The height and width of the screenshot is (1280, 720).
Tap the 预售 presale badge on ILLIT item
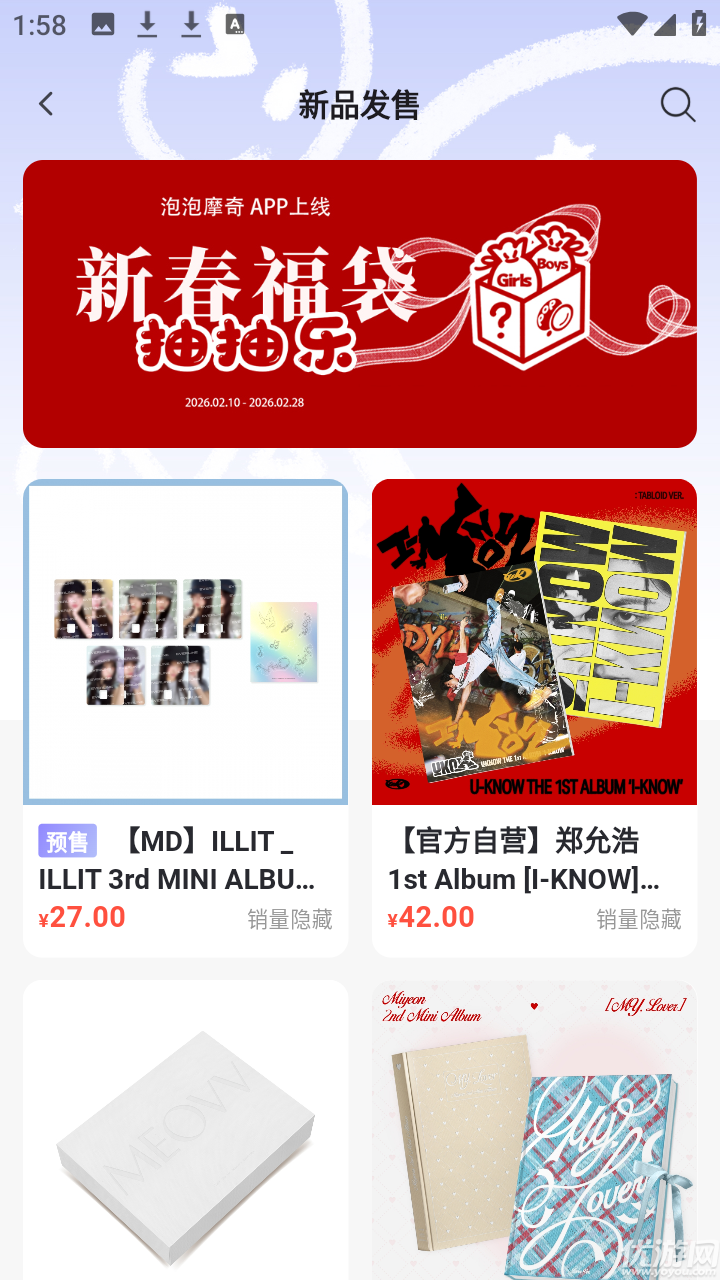point(67,841)
